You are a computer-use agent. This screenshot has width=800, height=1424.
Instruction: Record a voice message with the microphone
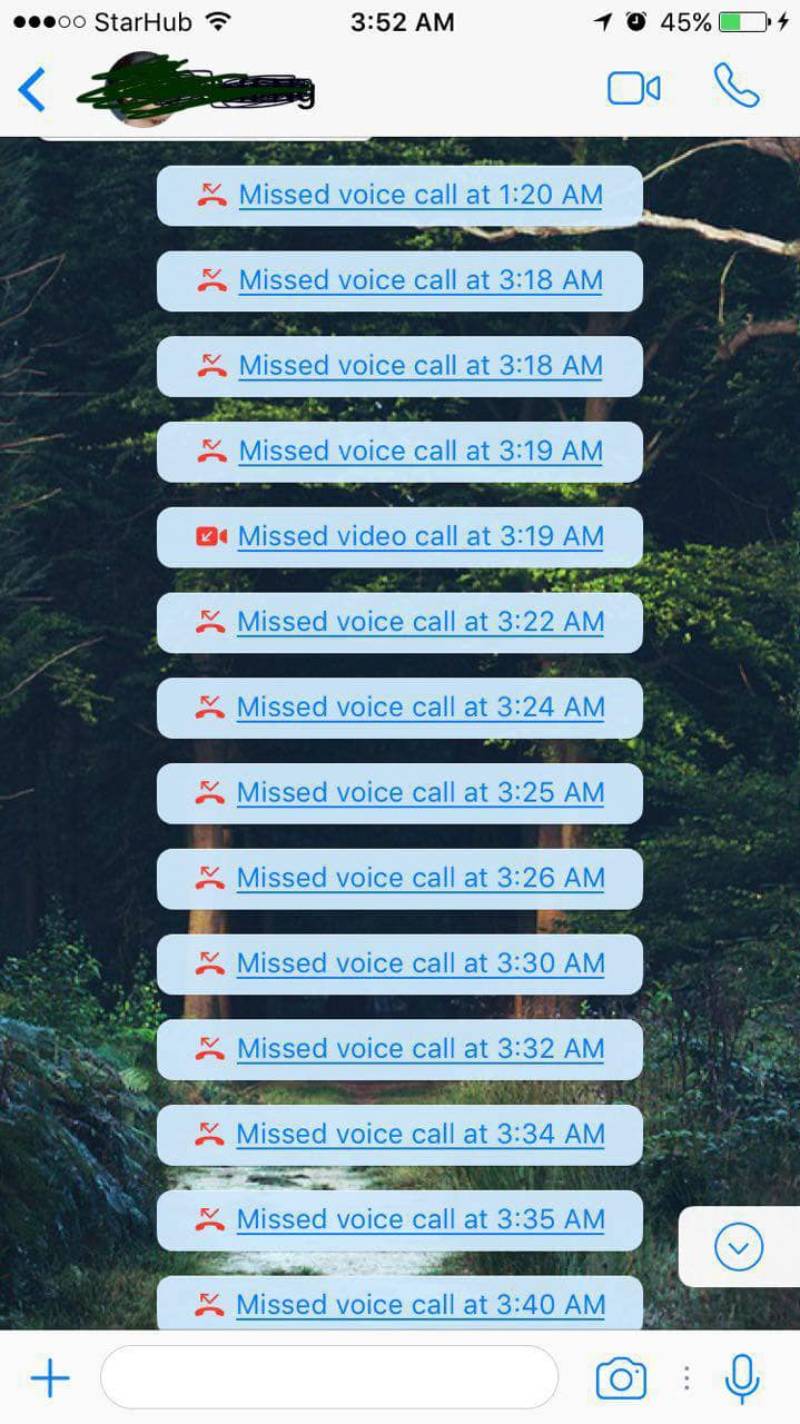coord(741,1380)
